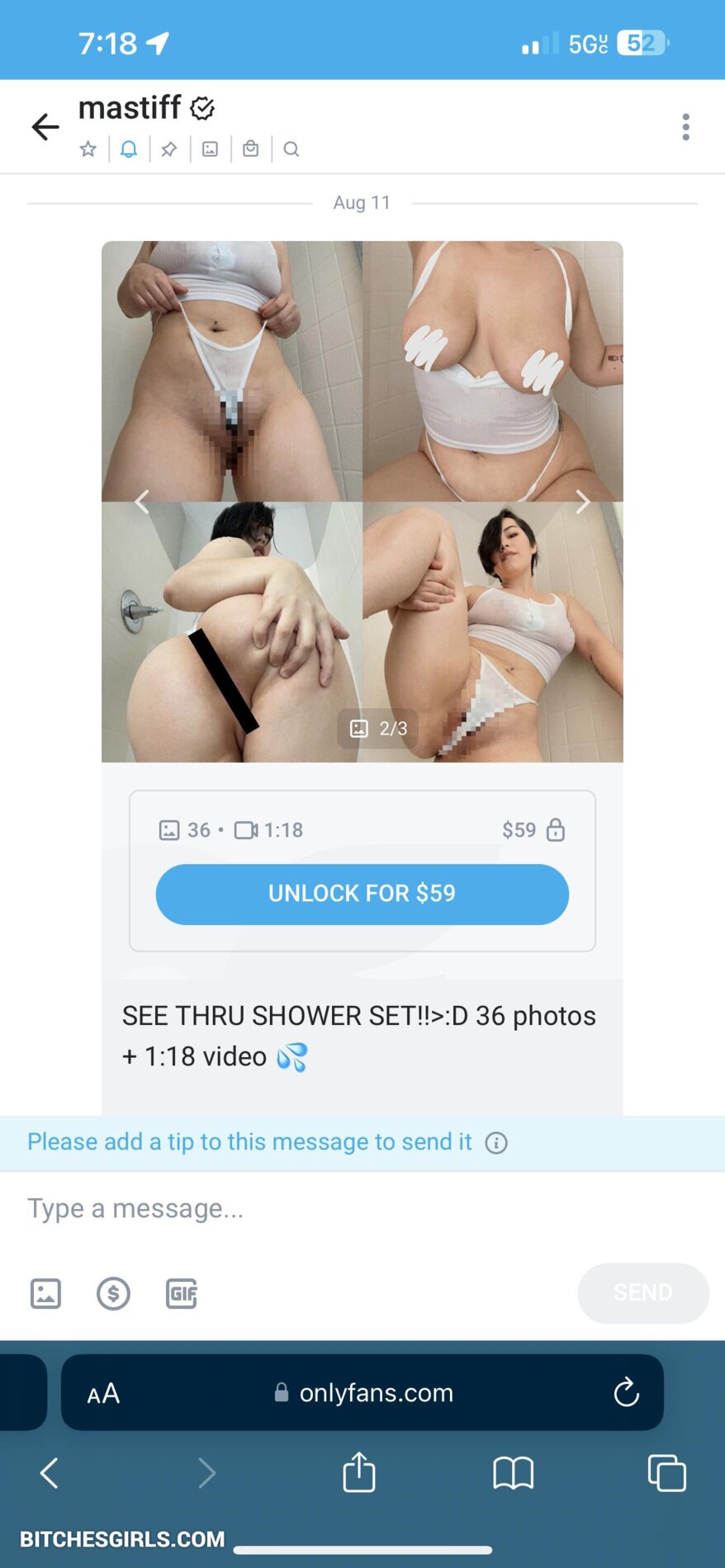
Task: Go back from the mastiff chat
Action: pos(45,127)
